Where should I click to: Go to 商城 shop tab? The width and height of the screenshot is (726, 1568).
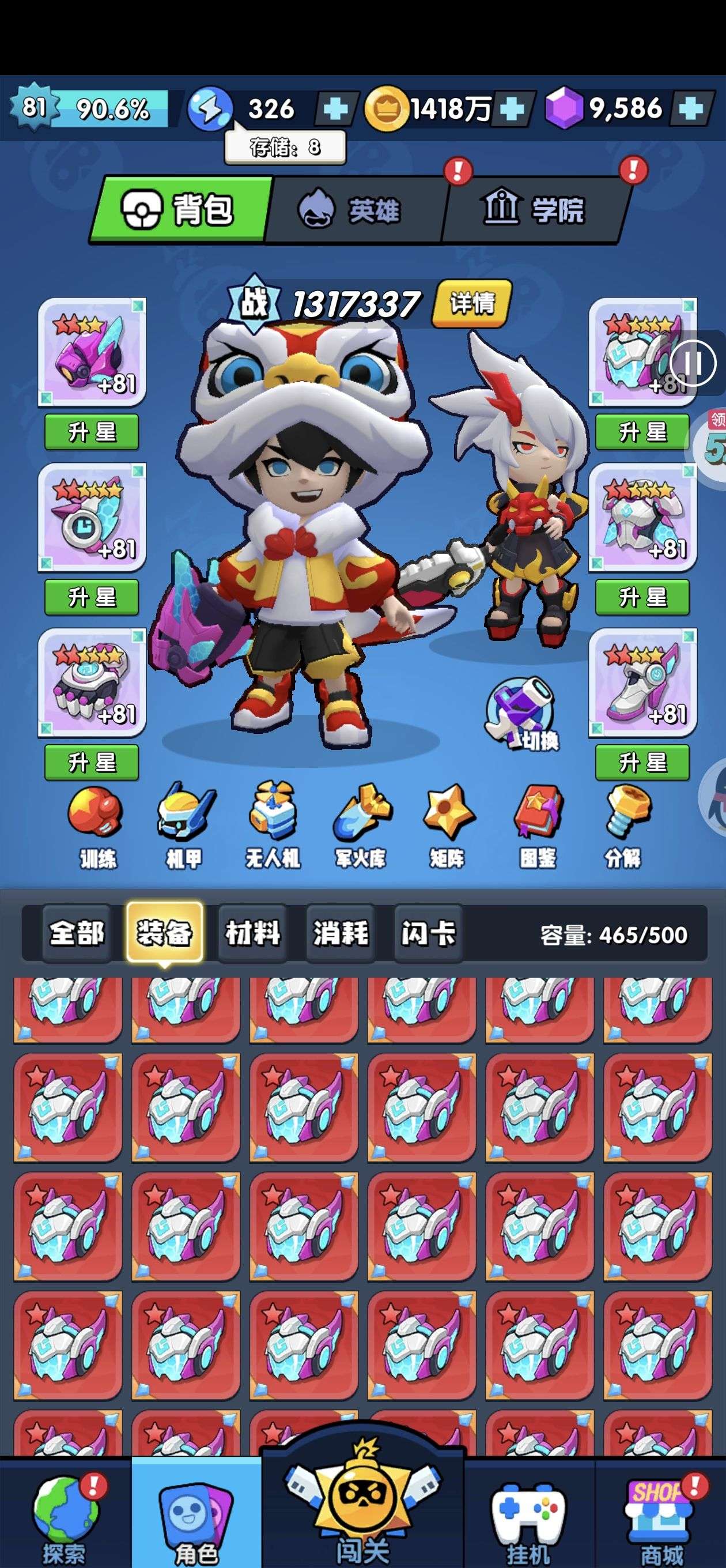pyautogui.click(x=661, y=1516)
